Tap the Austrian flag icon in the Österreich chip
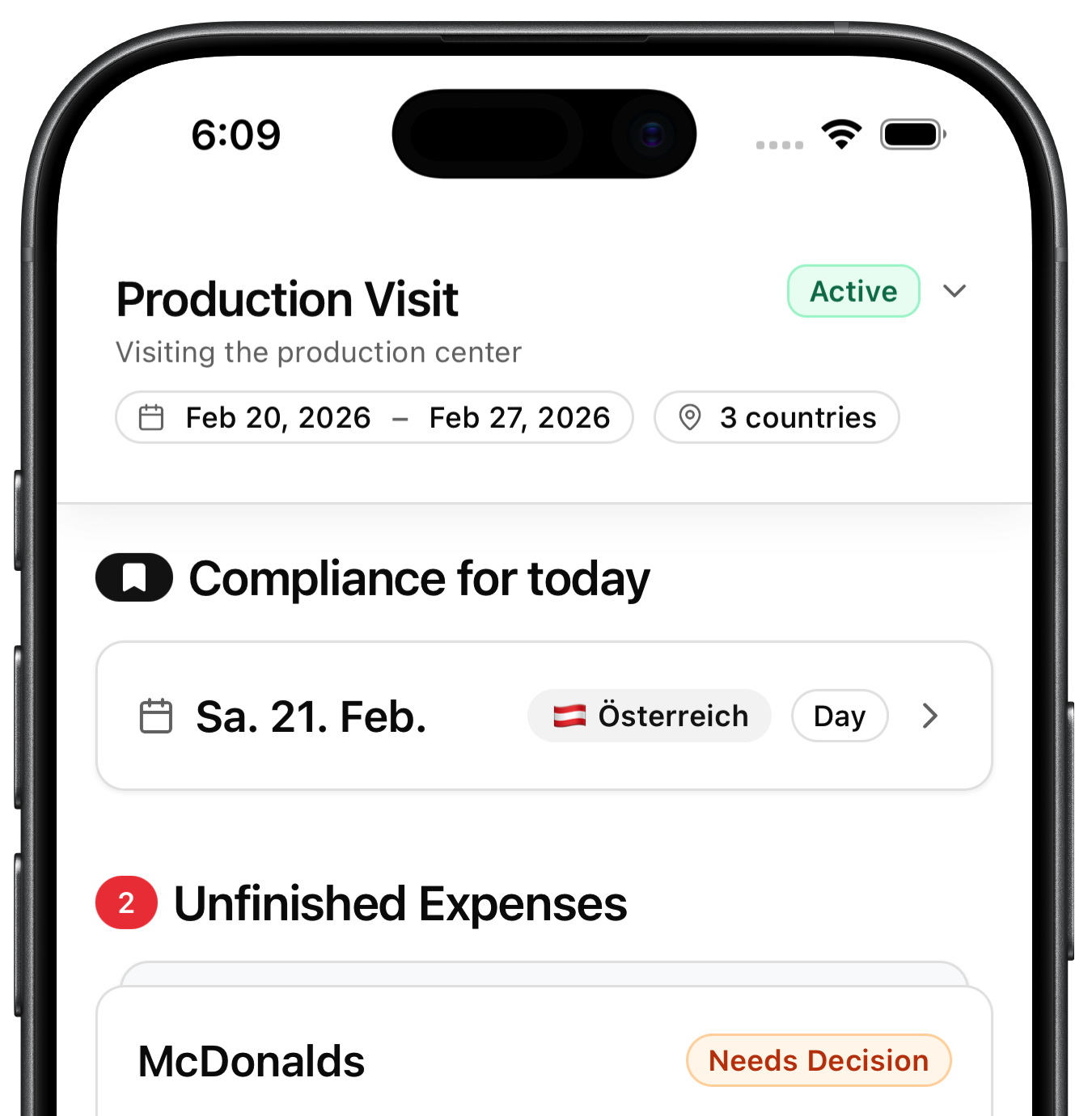The image size is (1092, 1116). pos(569,715)
